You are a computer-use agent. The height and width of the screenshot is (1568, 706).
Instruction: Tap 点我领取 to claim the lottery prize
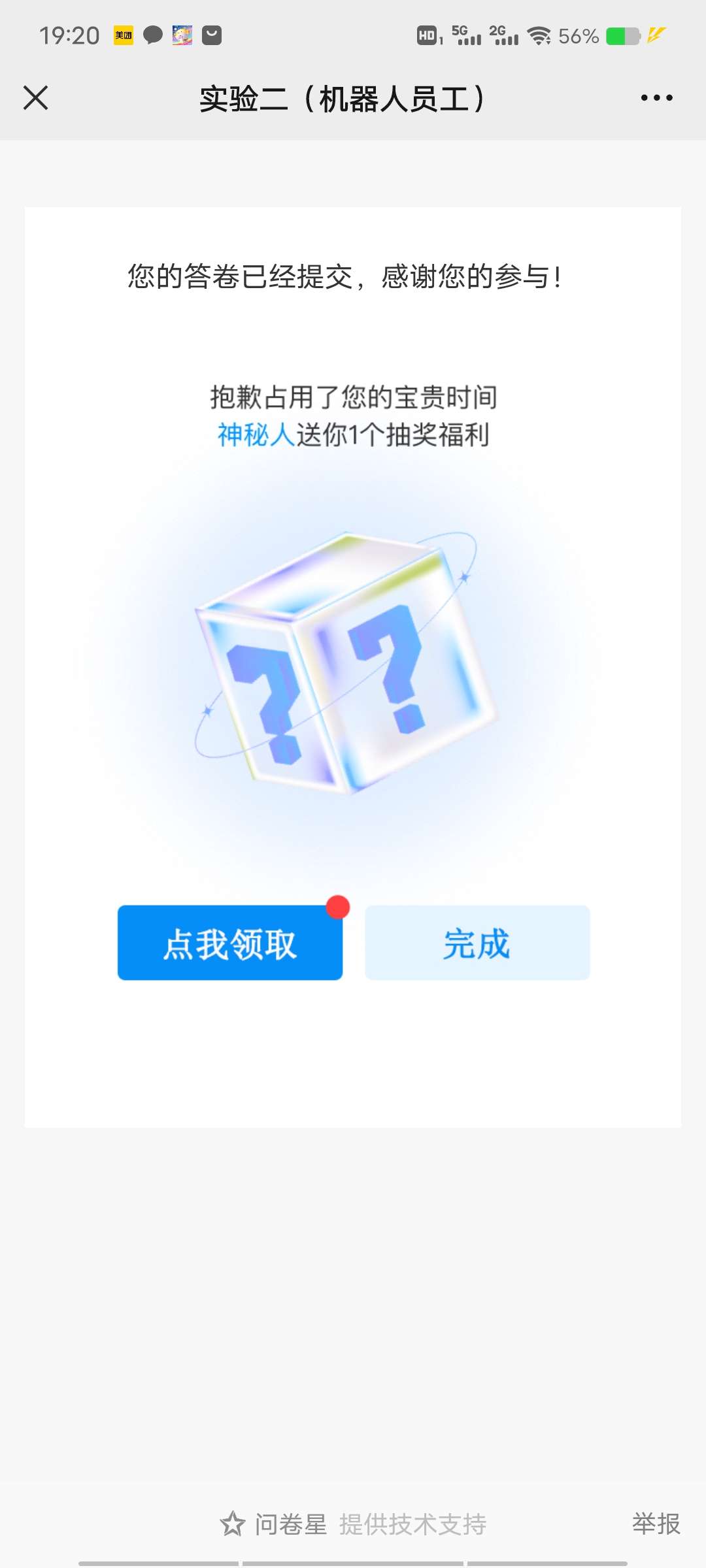230,943
